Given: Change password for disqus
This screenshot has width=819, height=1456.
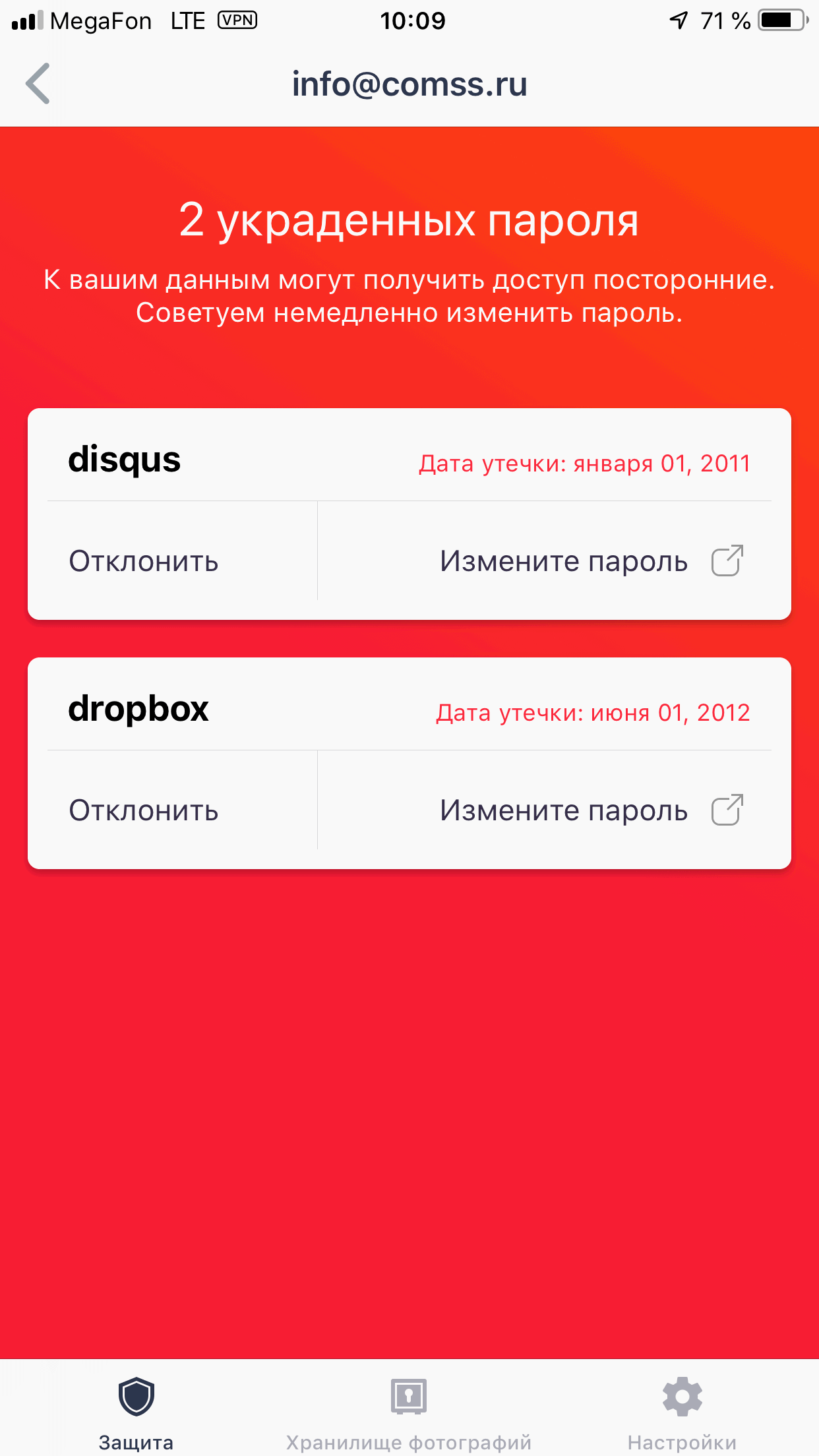Looking at the screenshot, I should point(590,562).
